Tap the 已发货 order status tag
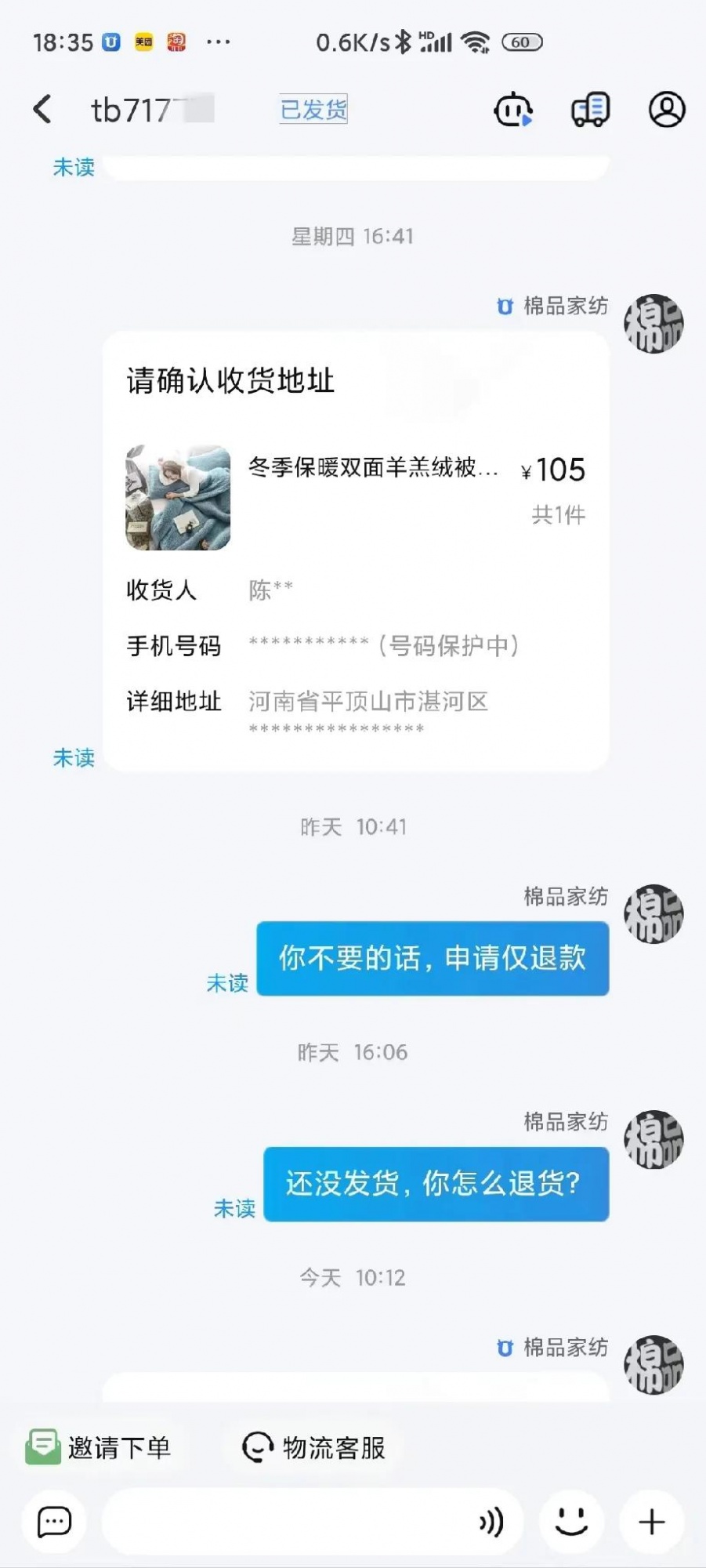This screenshot has height=1568, width=706. (x=313, y=109)
